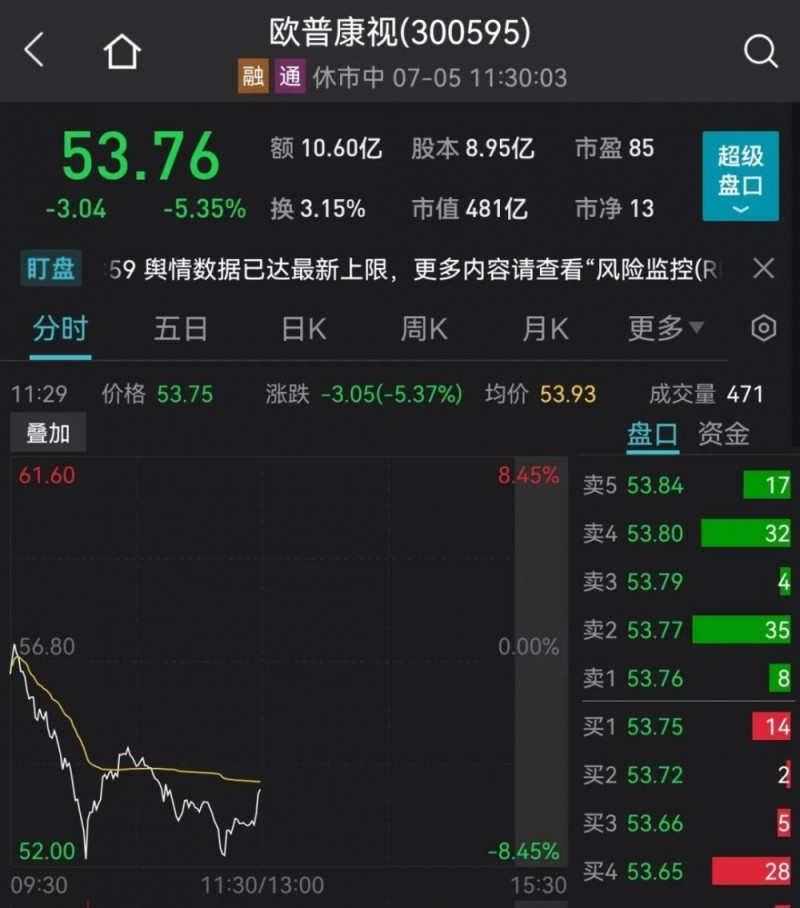
Task: Switch to the 分时 chart tab
Action: pos(60,328)
